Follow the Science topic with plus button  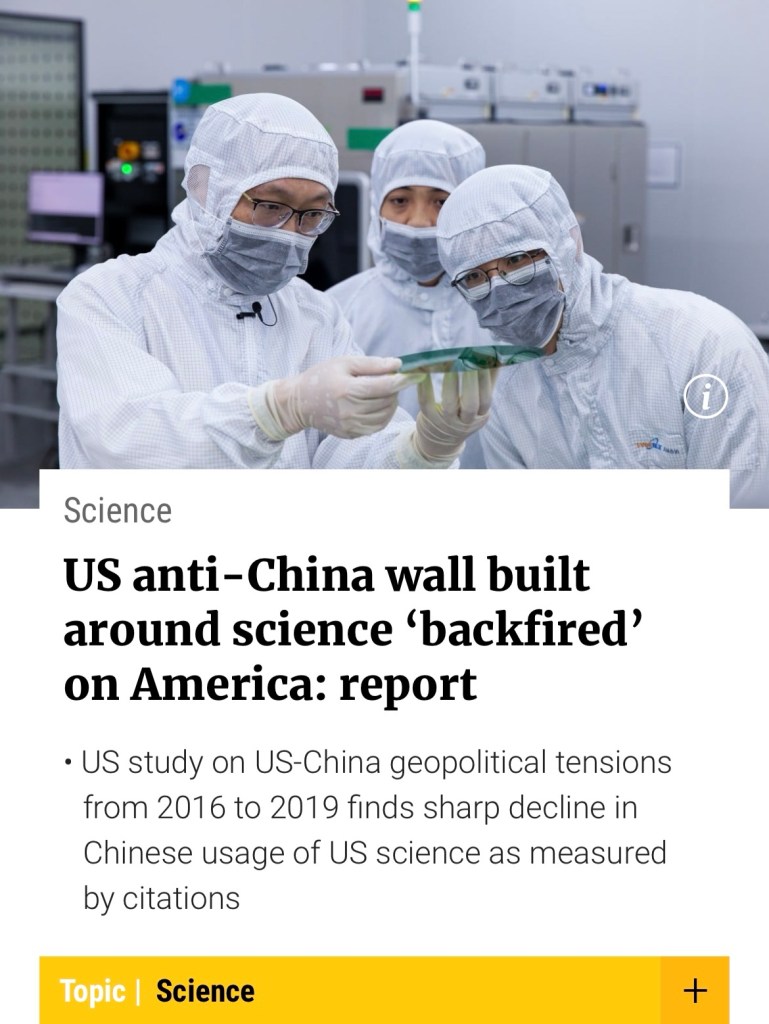pyautogui.click(x=694, y=990)
